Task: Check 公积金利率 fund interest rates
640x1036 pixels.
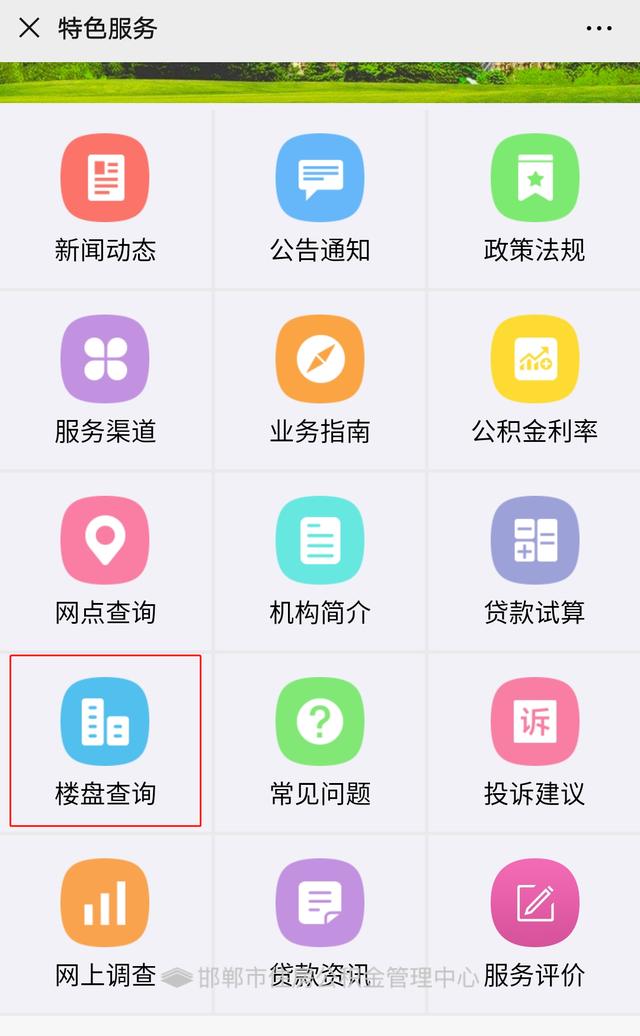Action: (534, 360)
